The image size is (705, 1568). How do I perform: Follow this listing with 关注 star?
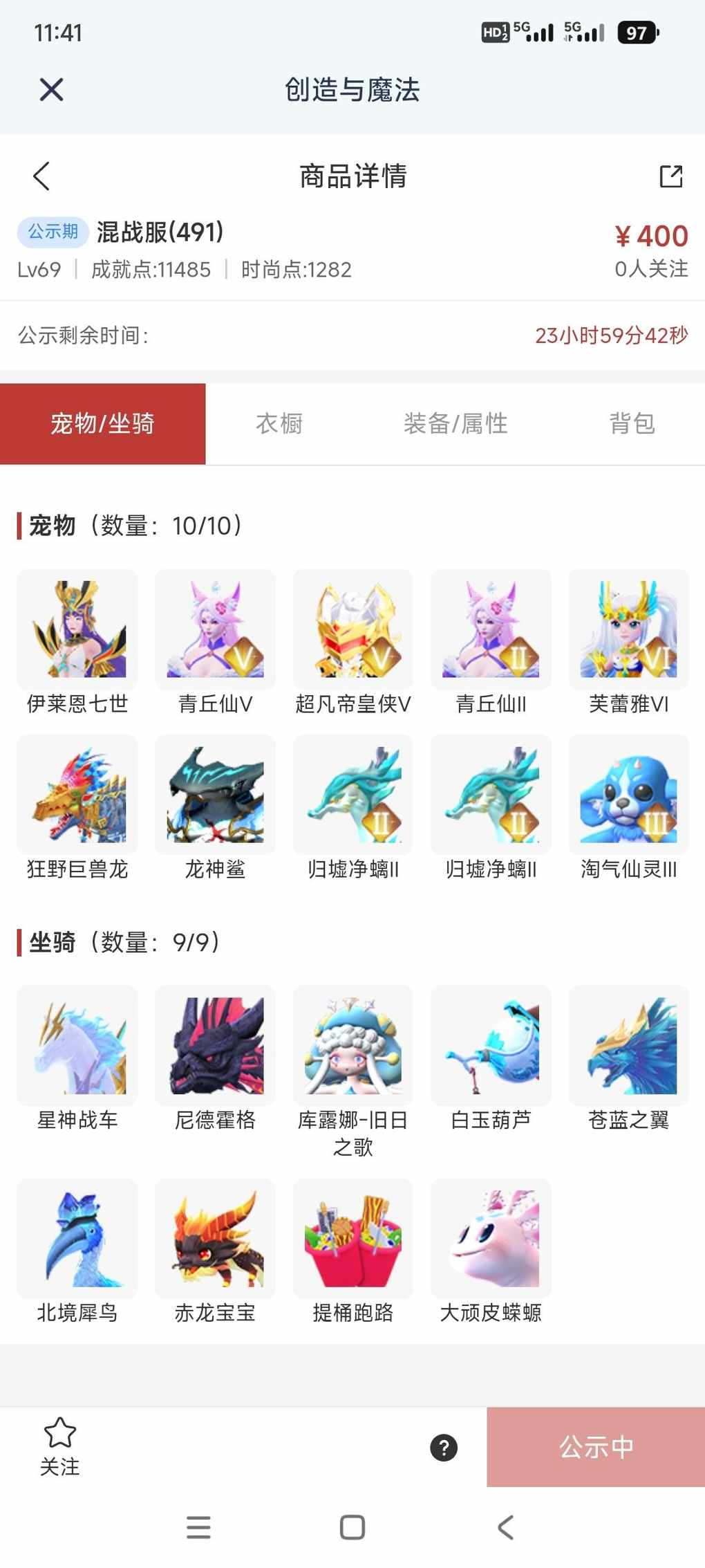(x=59, y=1446)
